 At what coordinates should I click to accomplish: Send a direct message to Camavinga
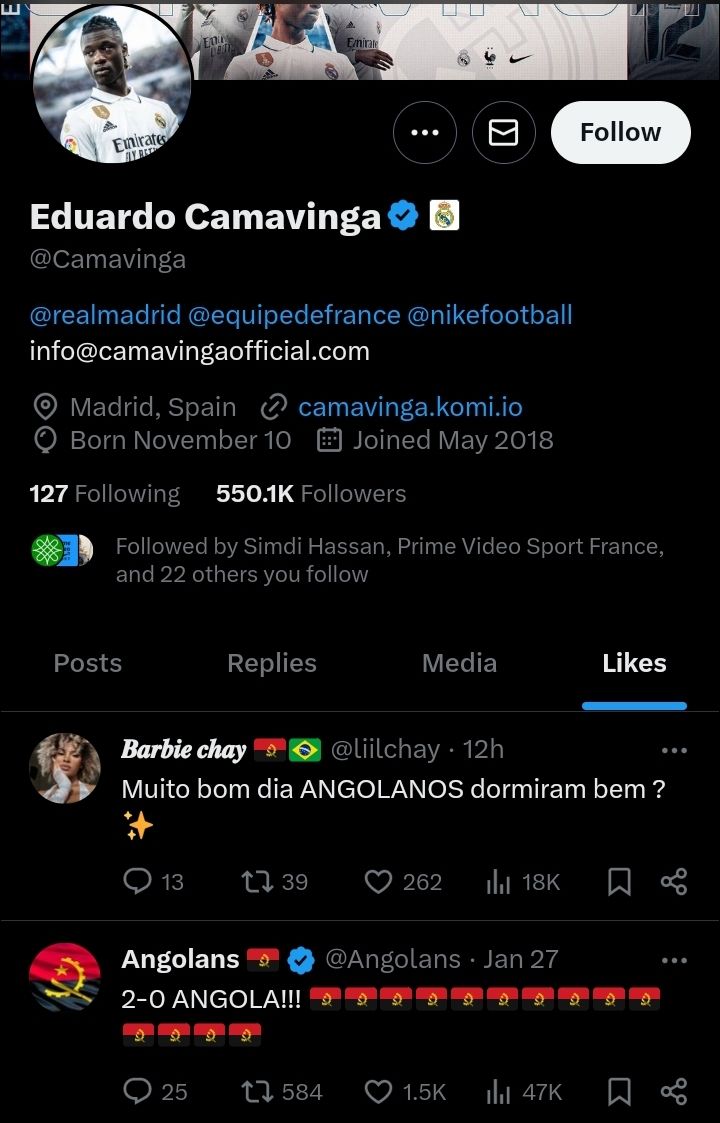pos(503,132)
